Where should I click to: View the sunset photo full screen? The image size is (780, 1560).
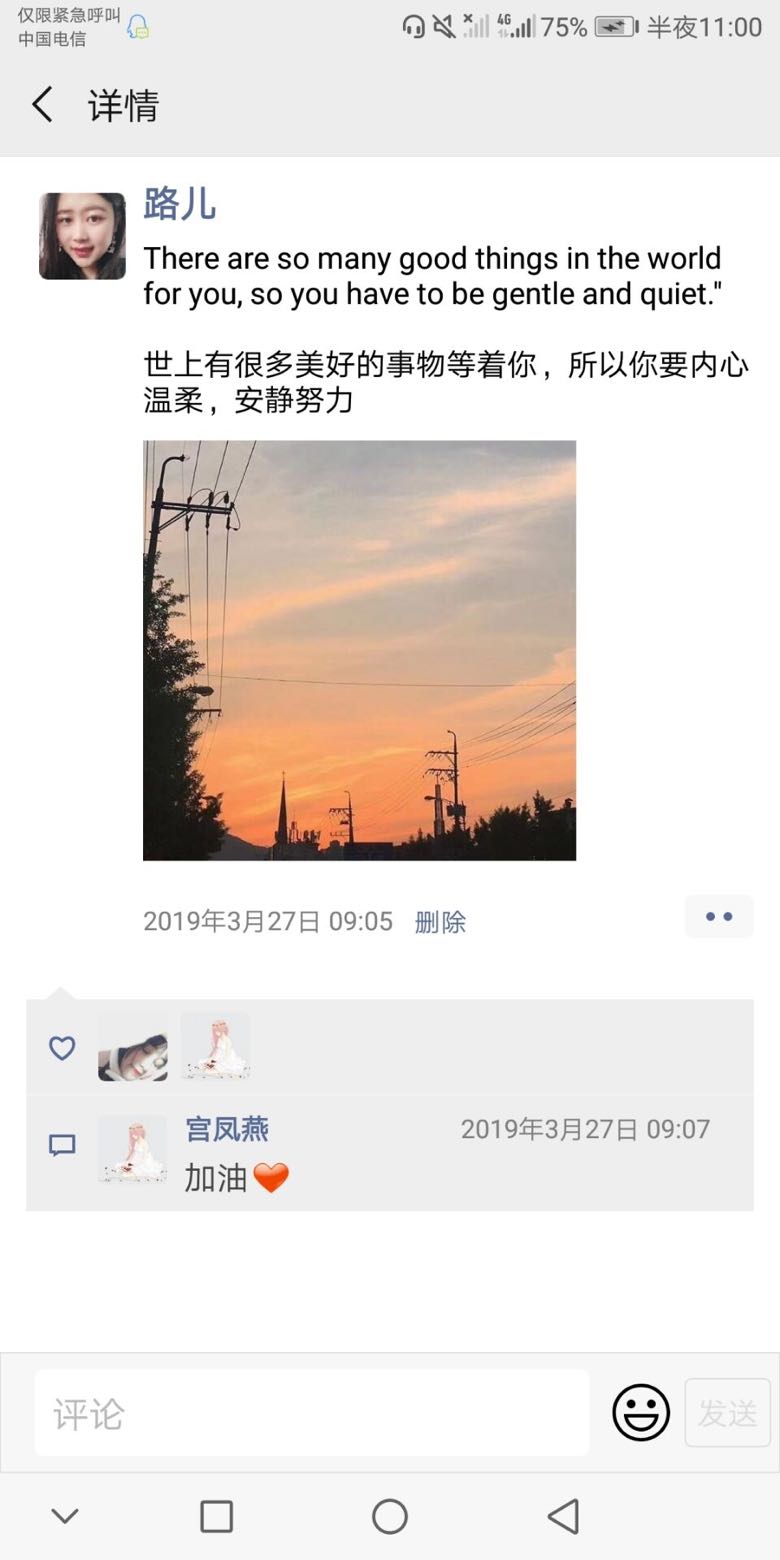(359, 650)
